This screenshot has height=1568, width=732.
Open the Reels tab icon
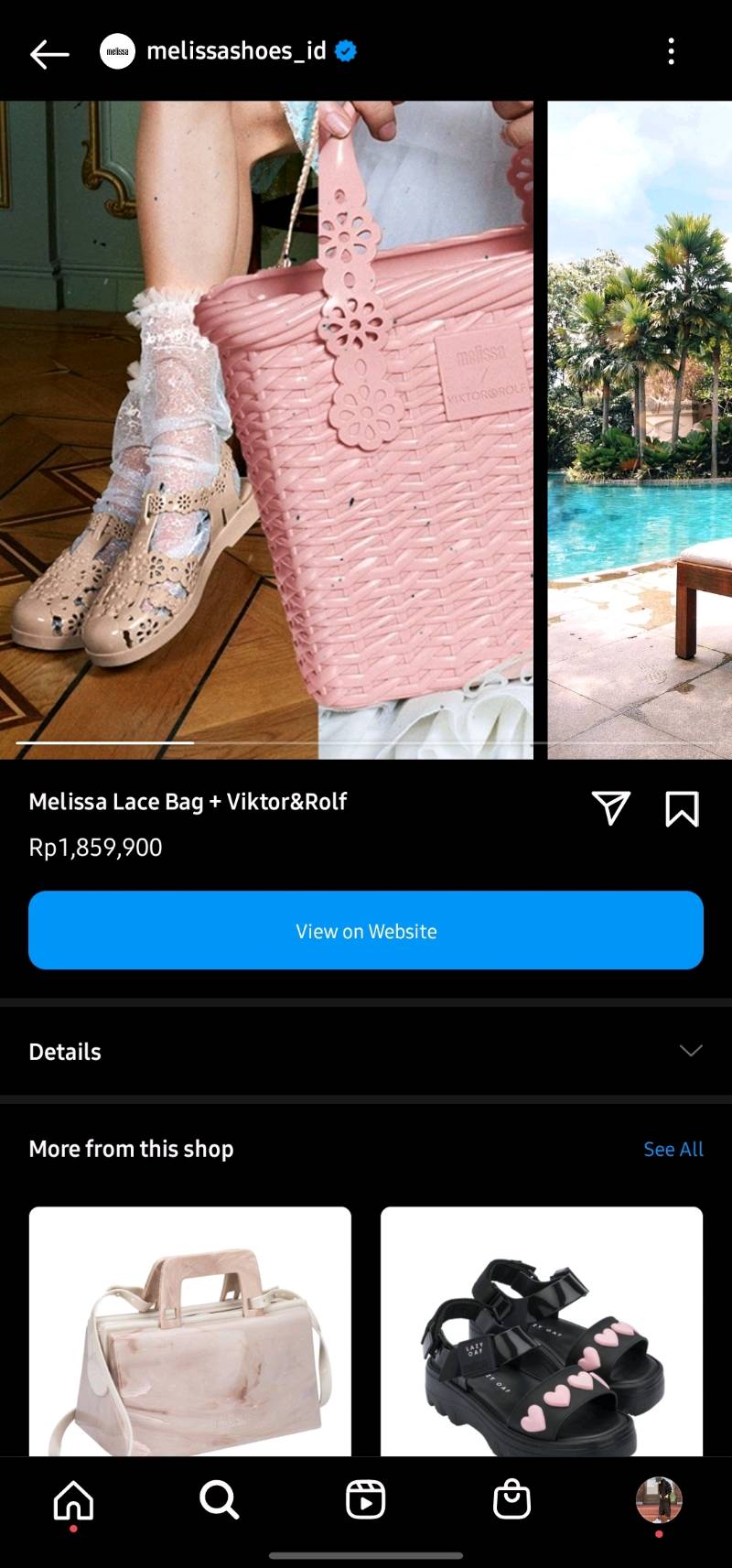pos(366,1499)
